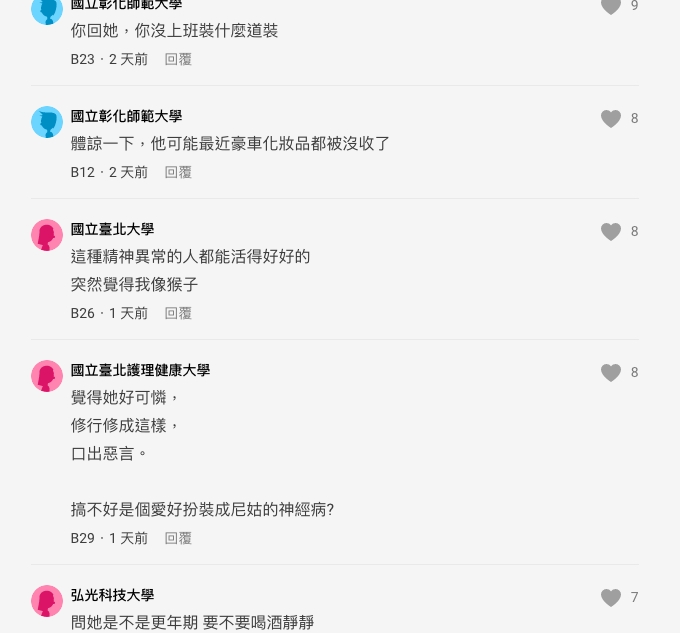This screenshot has width=680, height=633.
Task: Like the B23 comment about 道裝
Action: [x=611, y=6]
